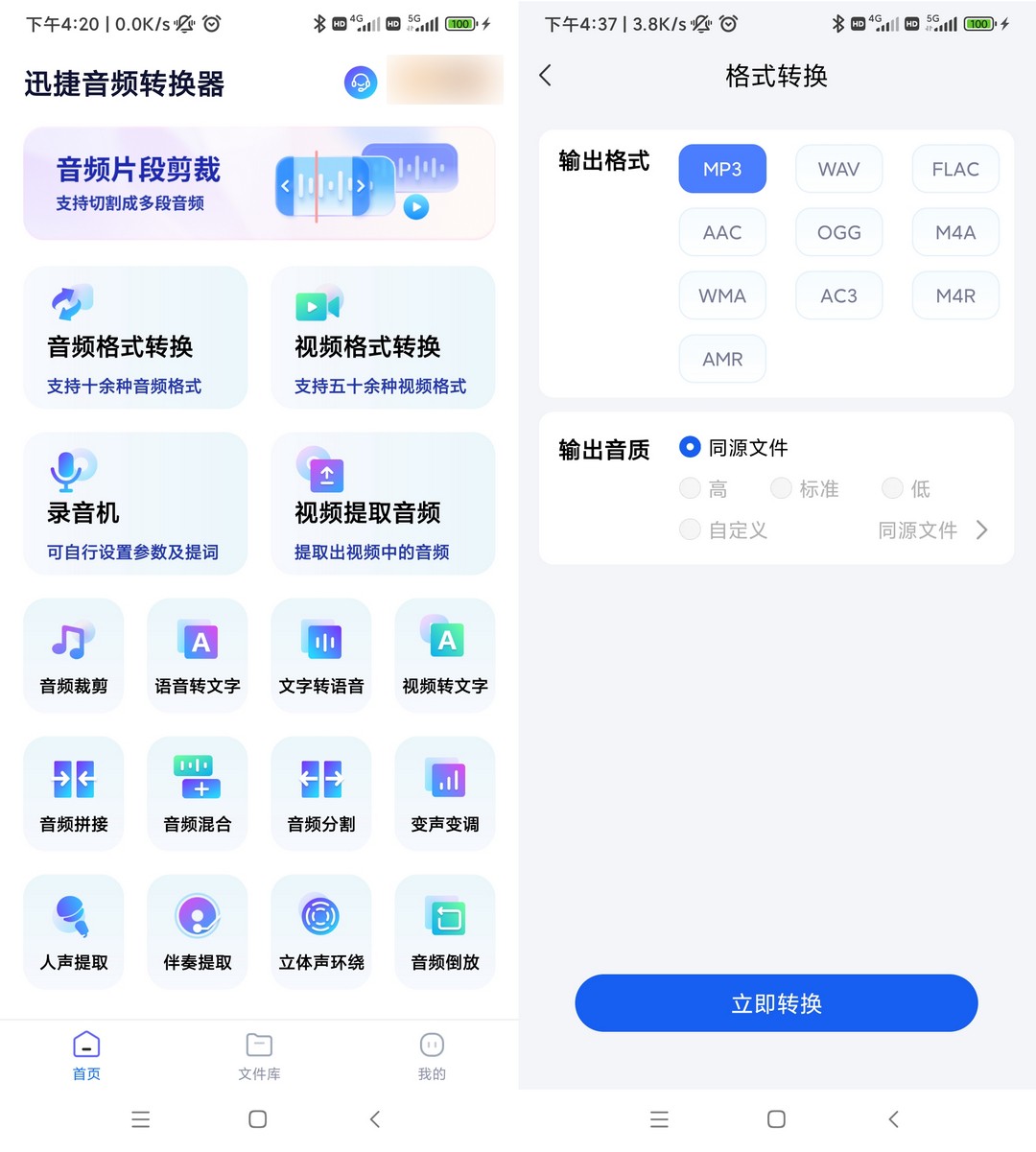Open the 录音机 recorder feature
1036x1152 pixels.
[135, 503]
